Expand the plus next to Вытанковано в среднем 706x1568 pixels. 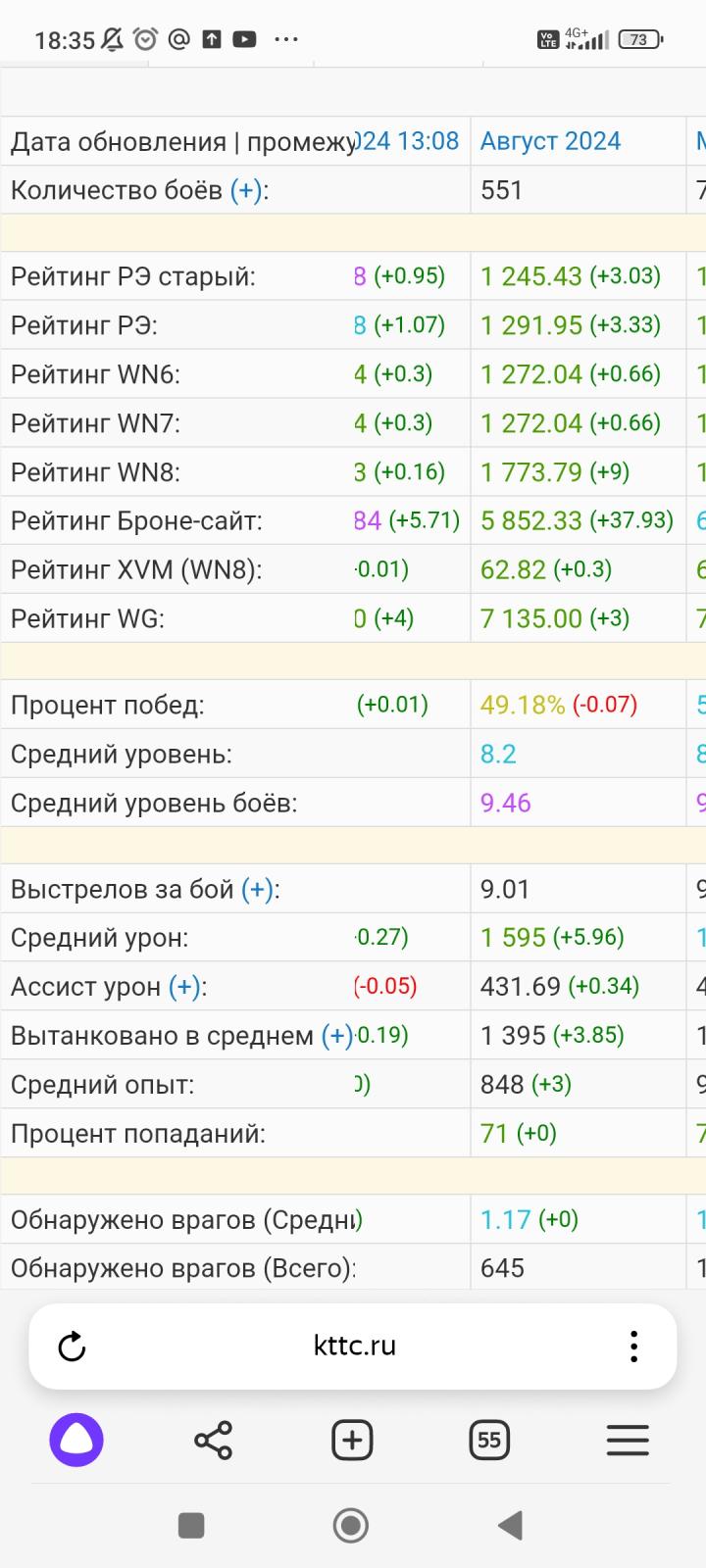pos(337,1036)
